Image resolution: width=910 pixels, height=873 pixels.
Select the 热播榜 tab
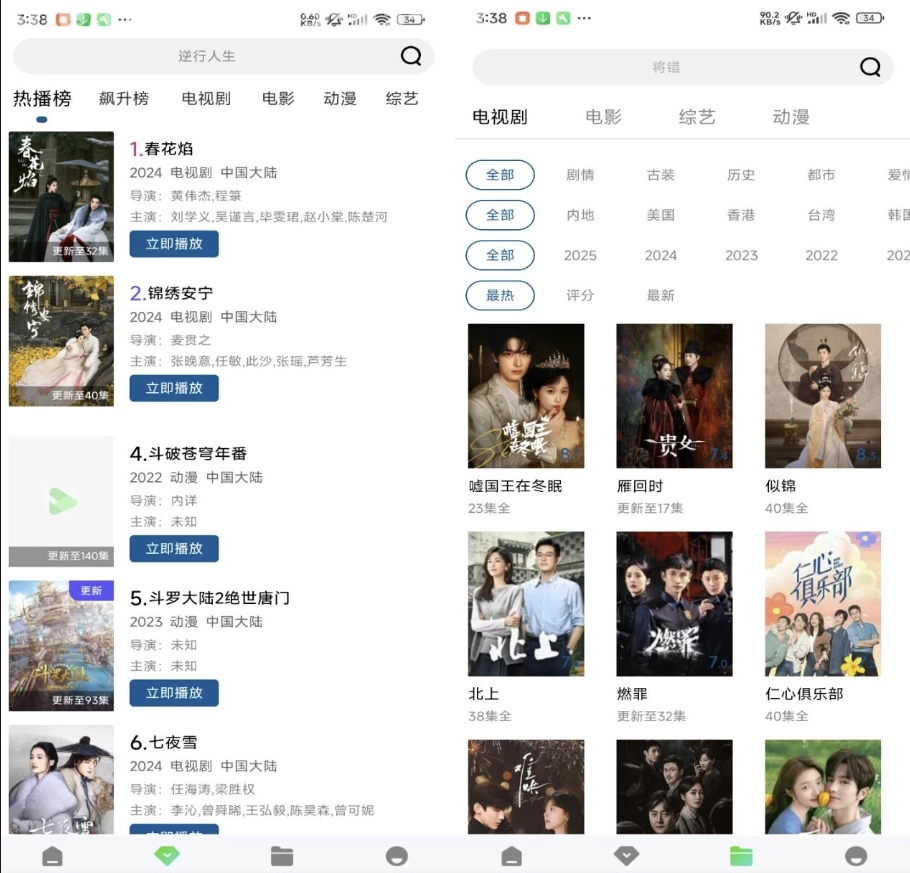click(42, 98)
